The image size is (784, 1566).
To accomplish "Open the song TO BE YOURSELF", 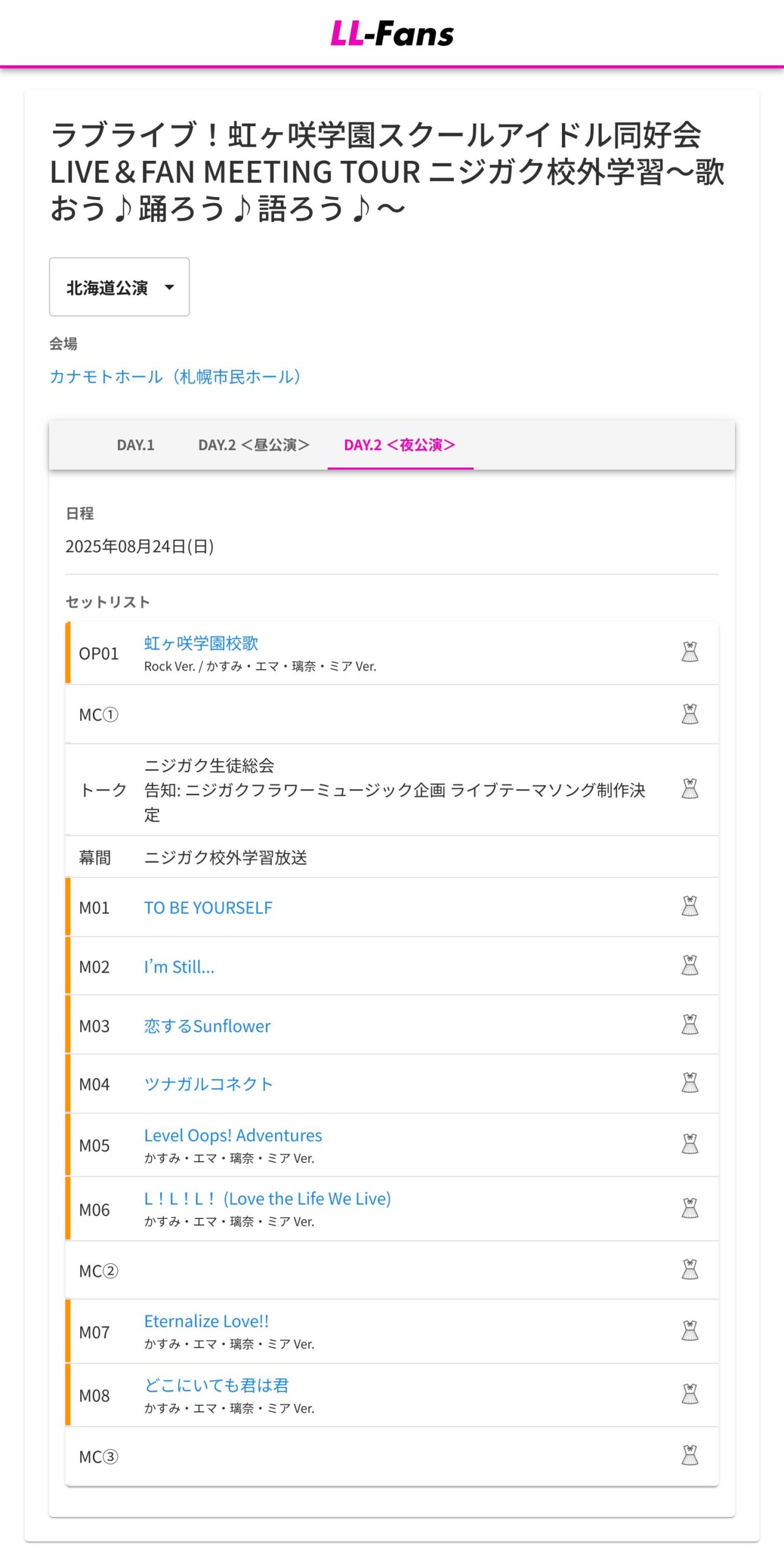I will [x=208, y=907].
